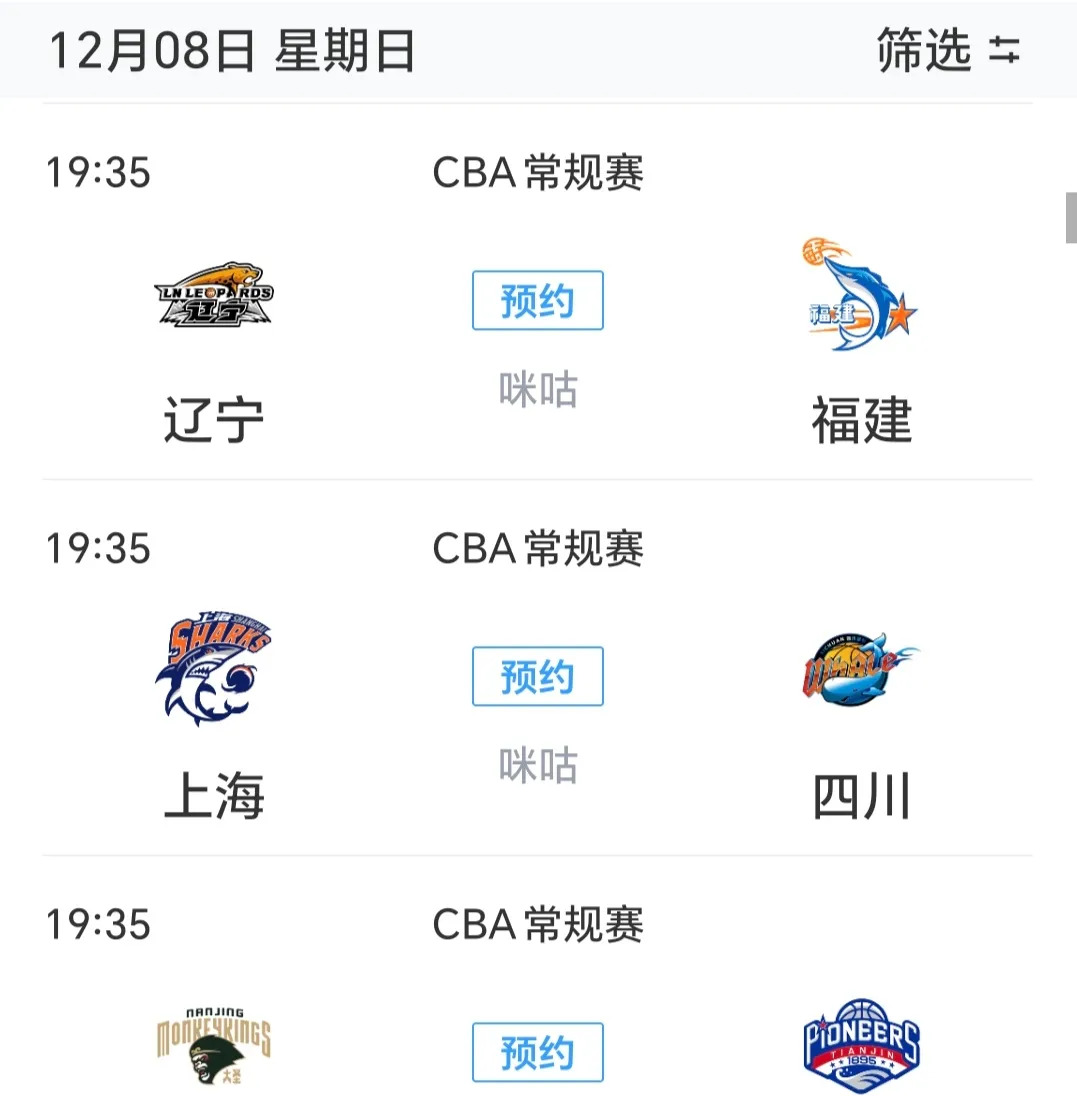Click the 咪咕 label under the Shanghai game
1077x1096 pixels.
537,767
